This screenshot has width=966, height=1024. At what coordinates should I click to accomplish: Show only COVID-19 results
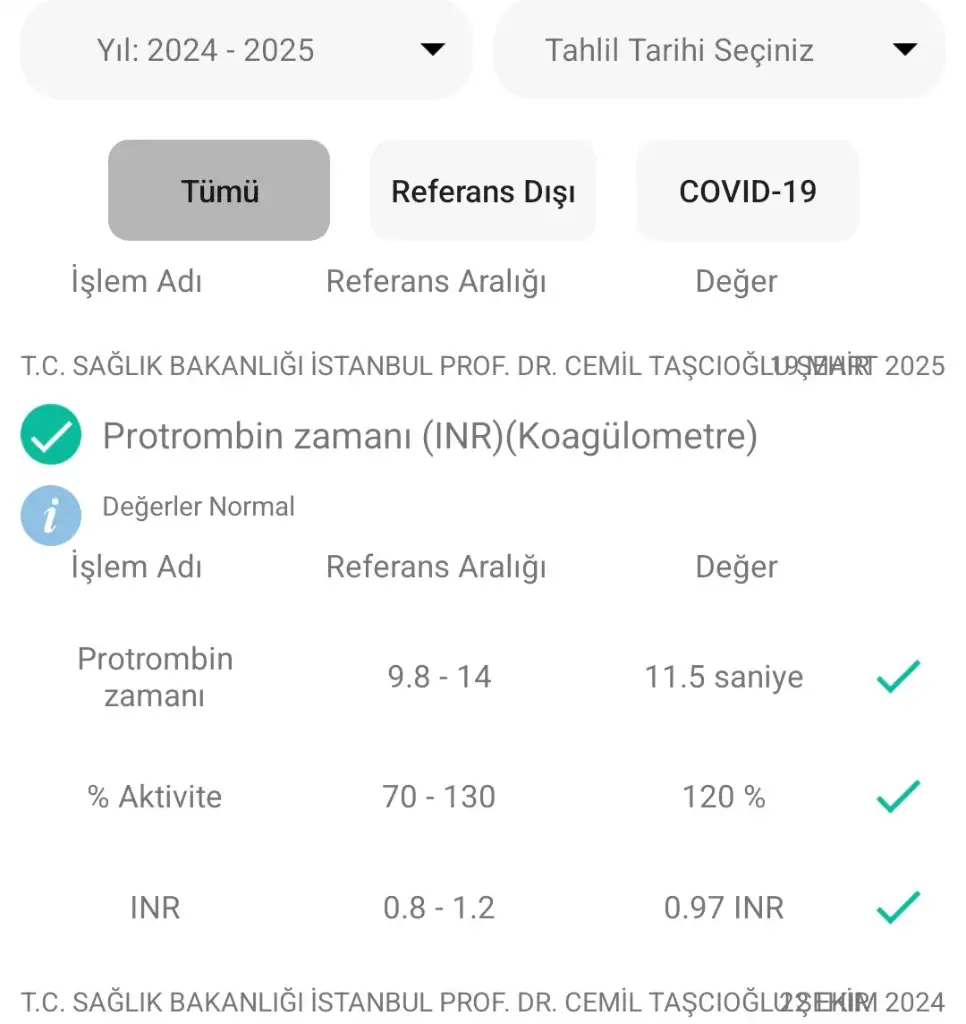pos(747,191)
